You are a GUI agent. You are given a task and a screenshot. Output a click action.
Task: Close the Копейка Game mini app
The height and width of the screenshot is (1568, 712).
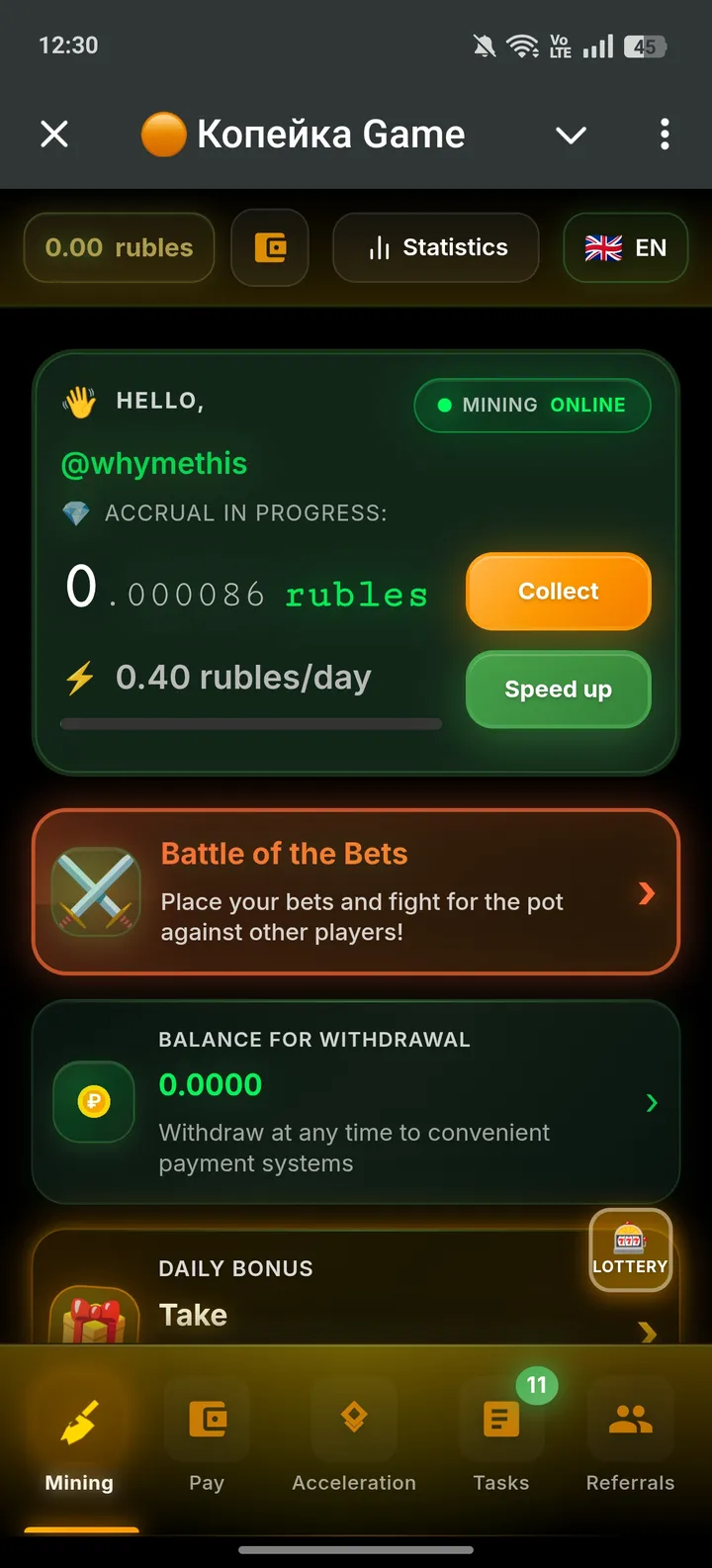(54, 134)
